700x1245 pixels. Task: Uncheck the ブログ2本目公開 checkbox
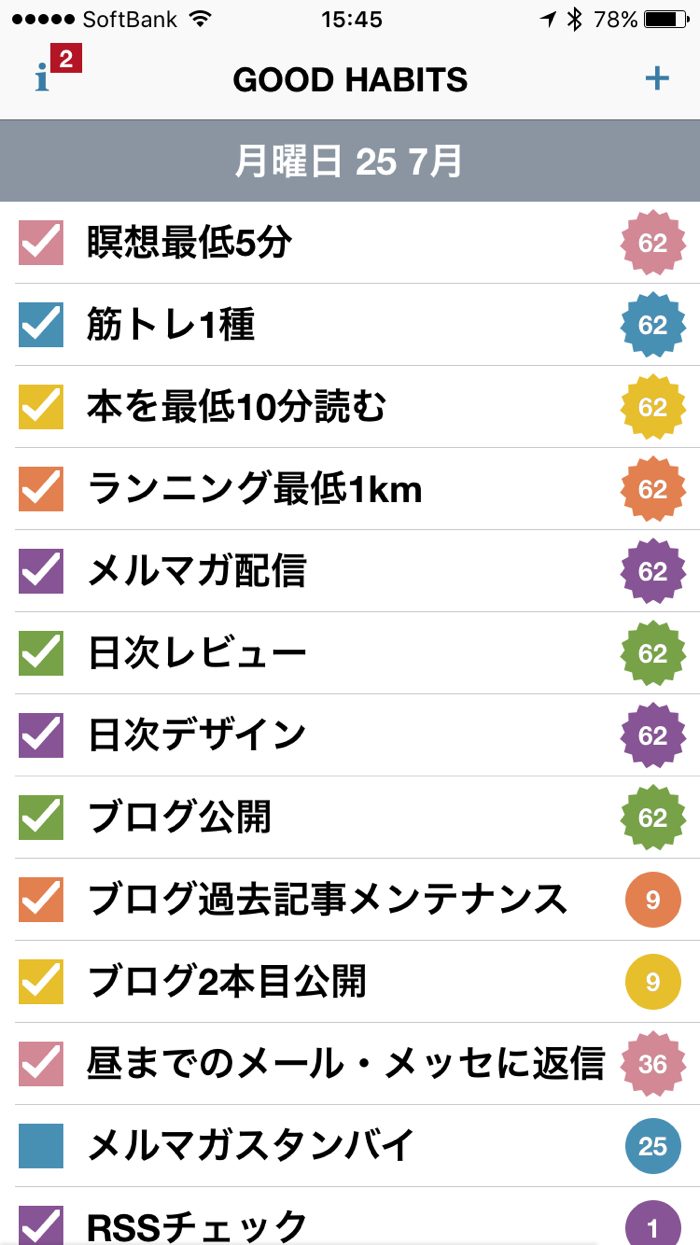41,981
